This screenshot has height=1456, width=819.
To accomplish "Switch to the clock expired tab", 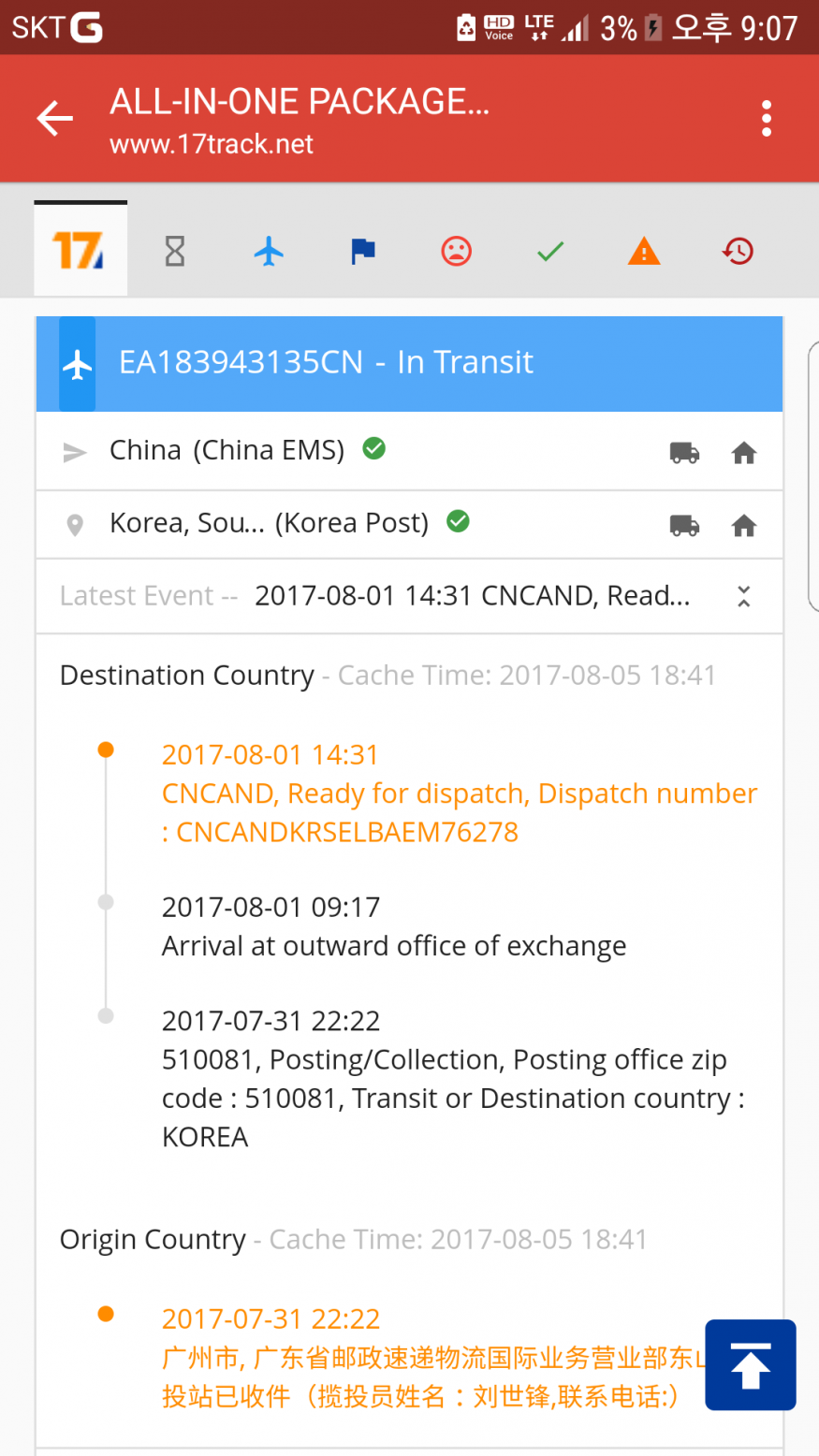I will click(738, 251).
